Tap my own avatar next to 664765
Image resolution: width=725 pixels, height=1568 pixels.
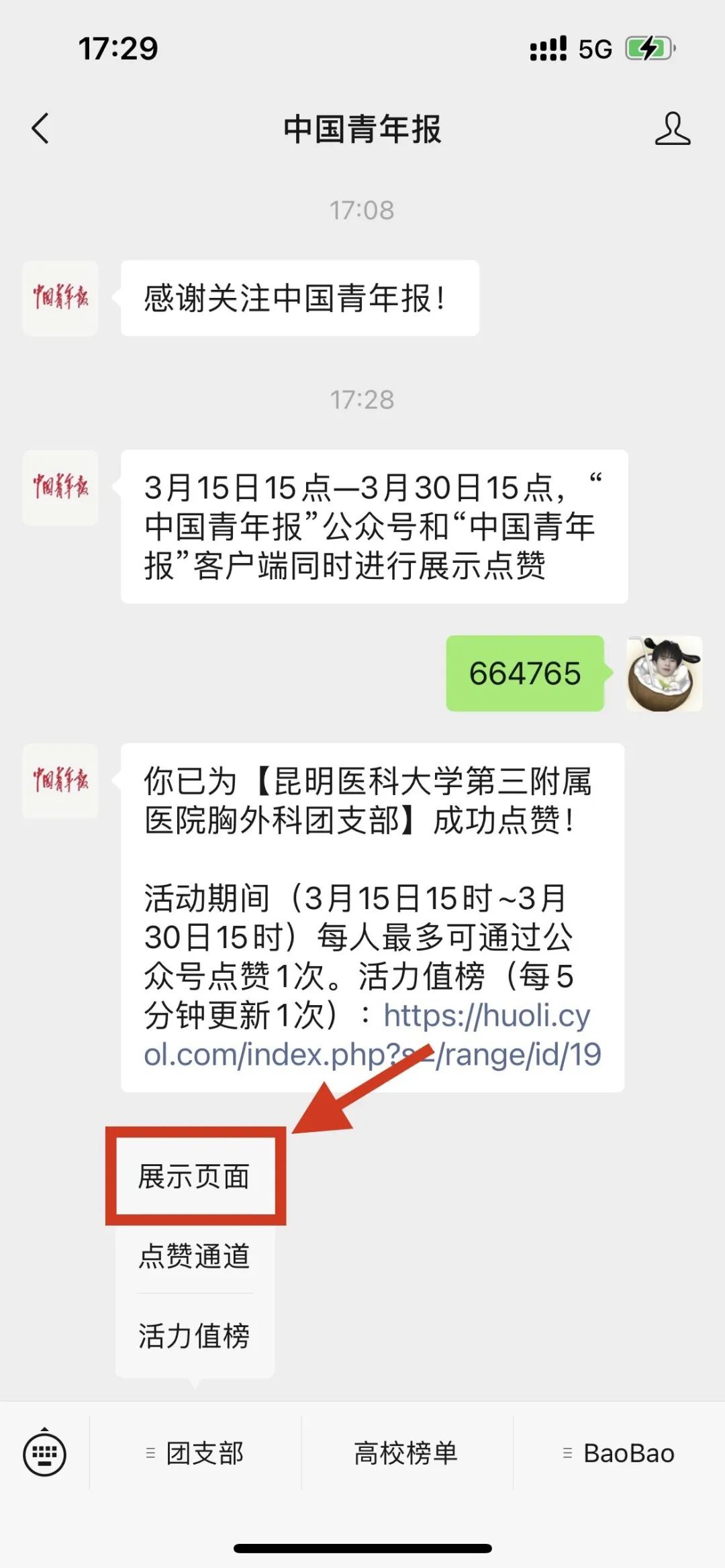(x=664, y=674)
